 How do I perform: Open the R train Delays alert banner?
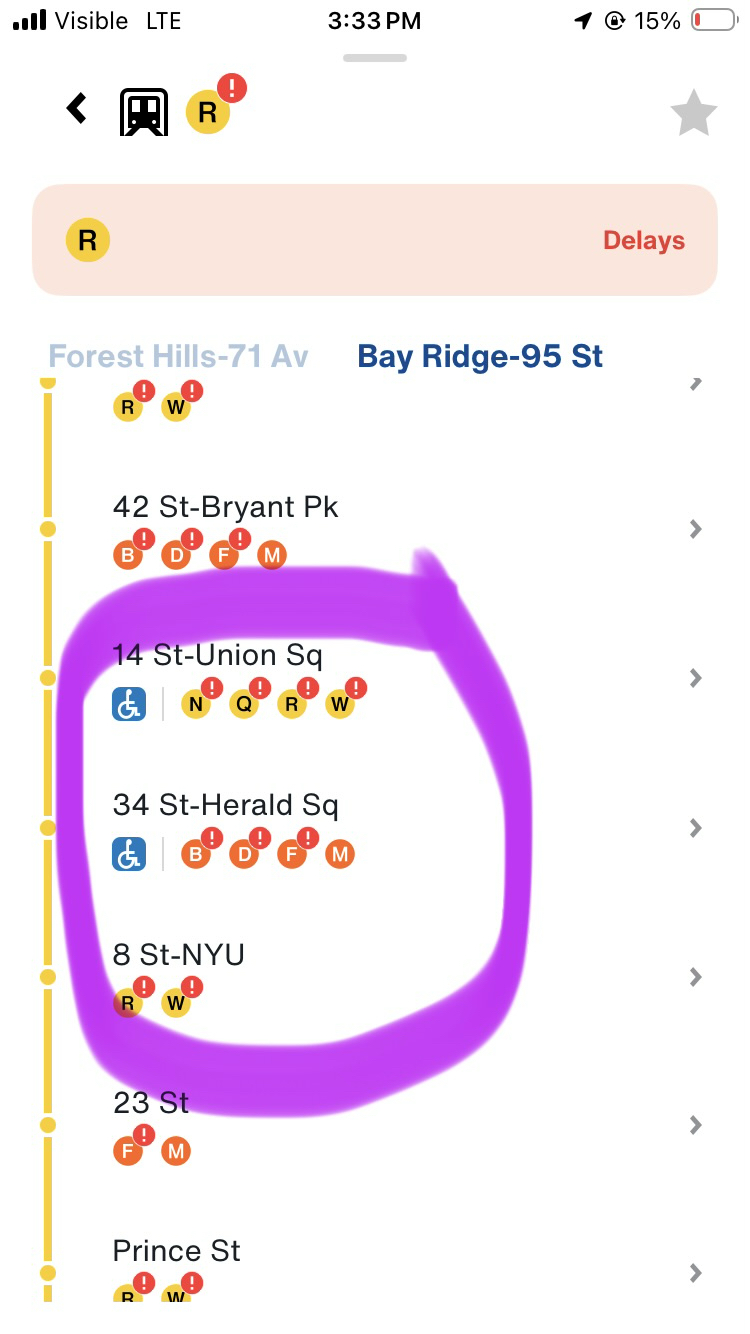coord(375,241)
